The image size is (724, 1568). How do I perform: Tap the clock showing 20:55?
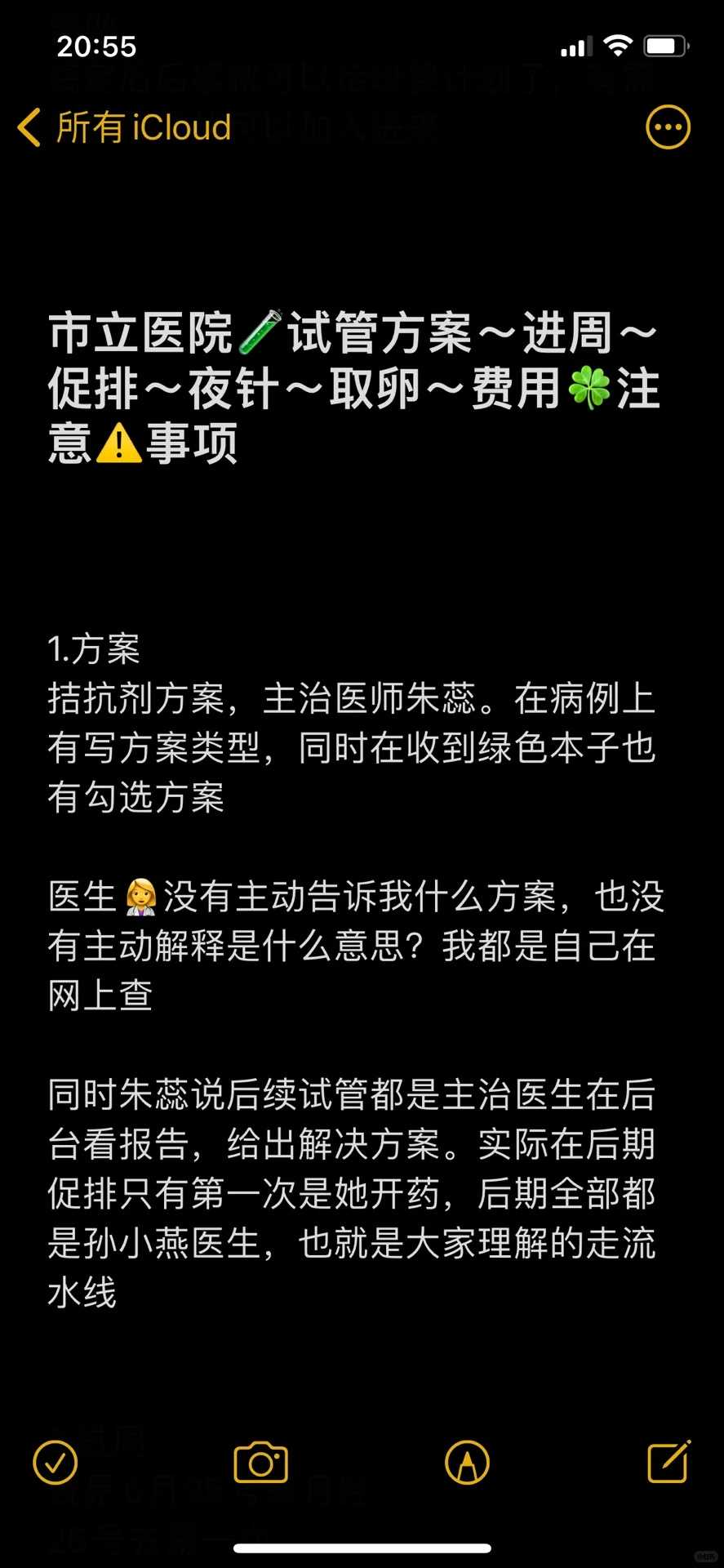(97, 47)
